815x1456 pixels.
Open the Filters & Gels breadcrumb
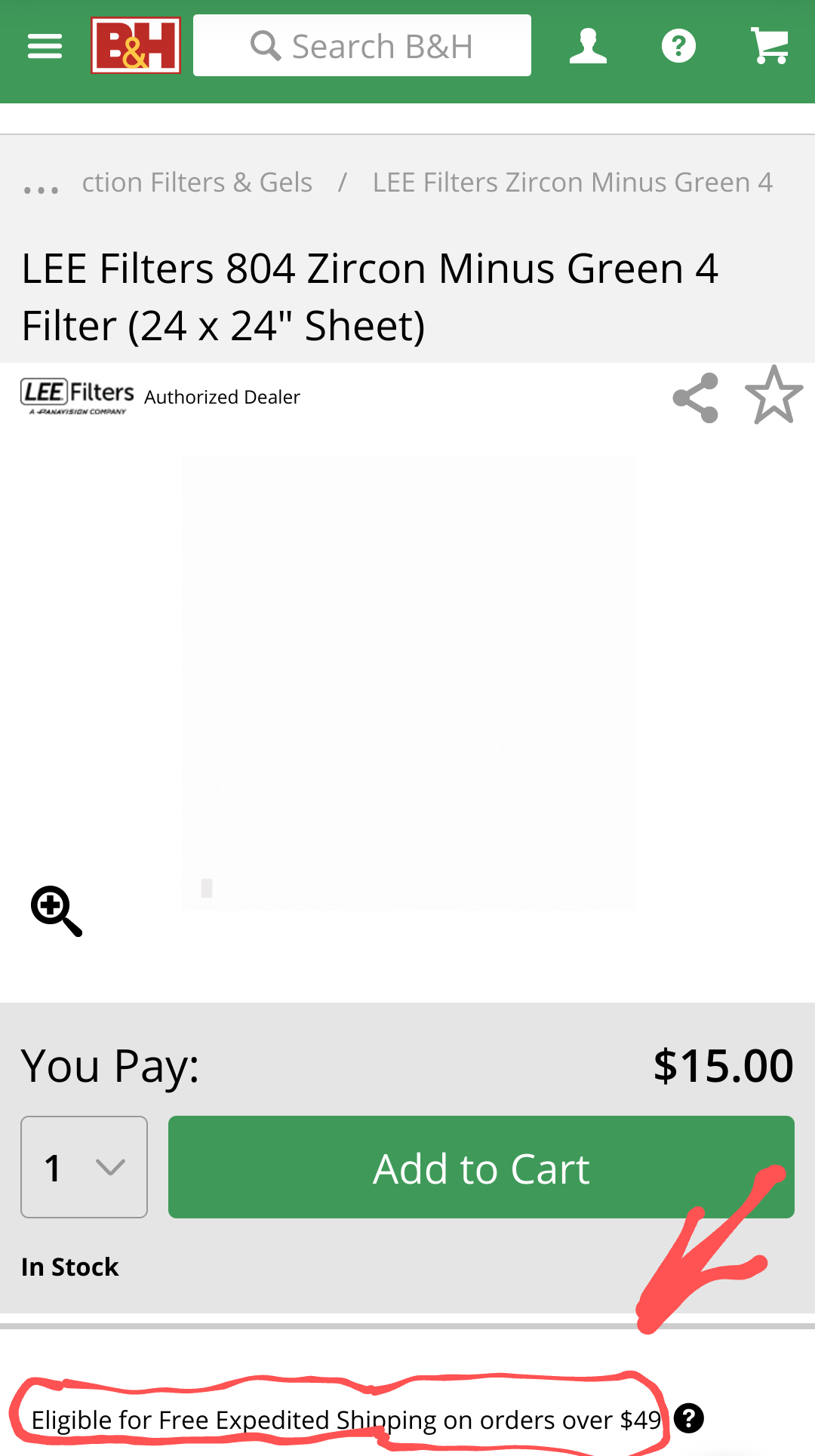[197, 183]
